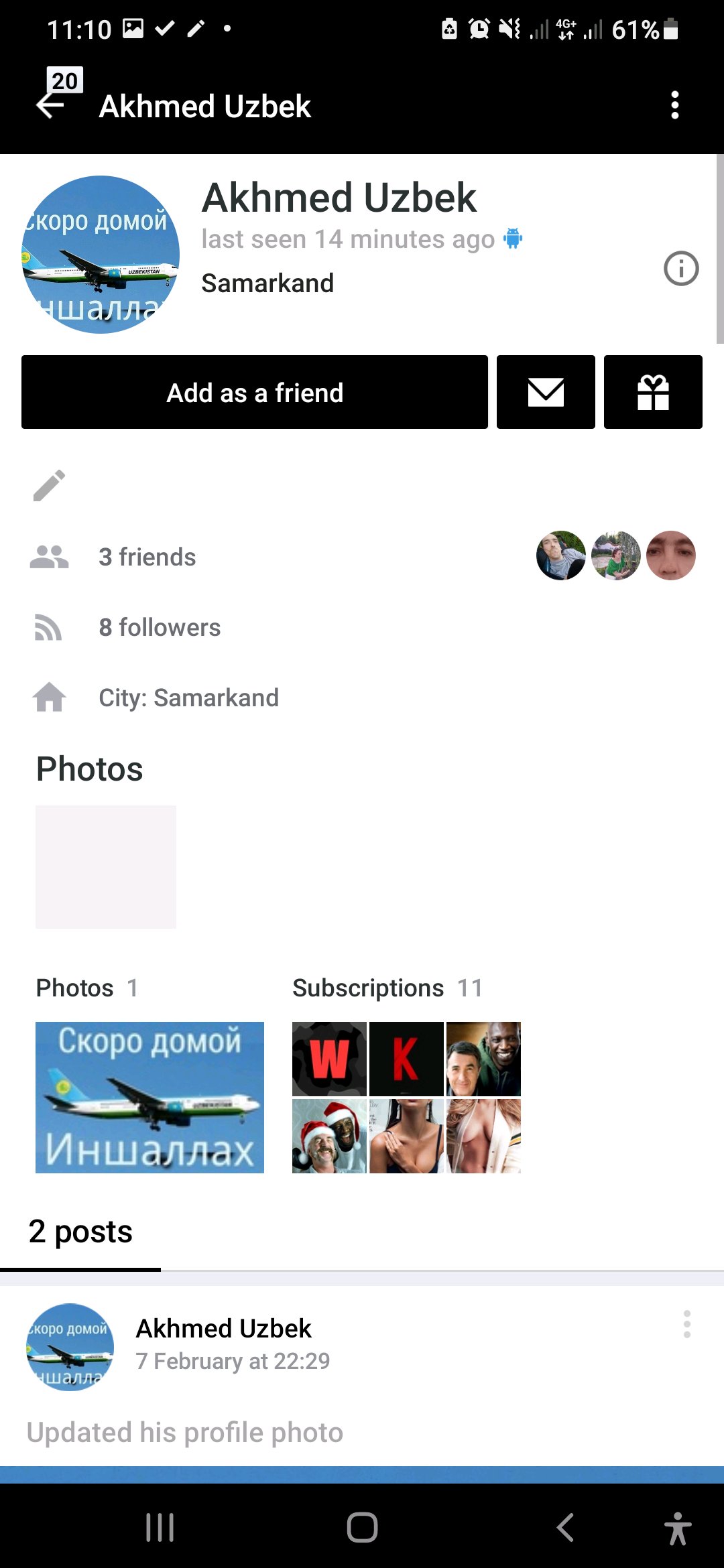Image resolution: width=724 pixels, height=1568 pixels.
Task: Send a message via the envelope button
Action: (546, 392)
